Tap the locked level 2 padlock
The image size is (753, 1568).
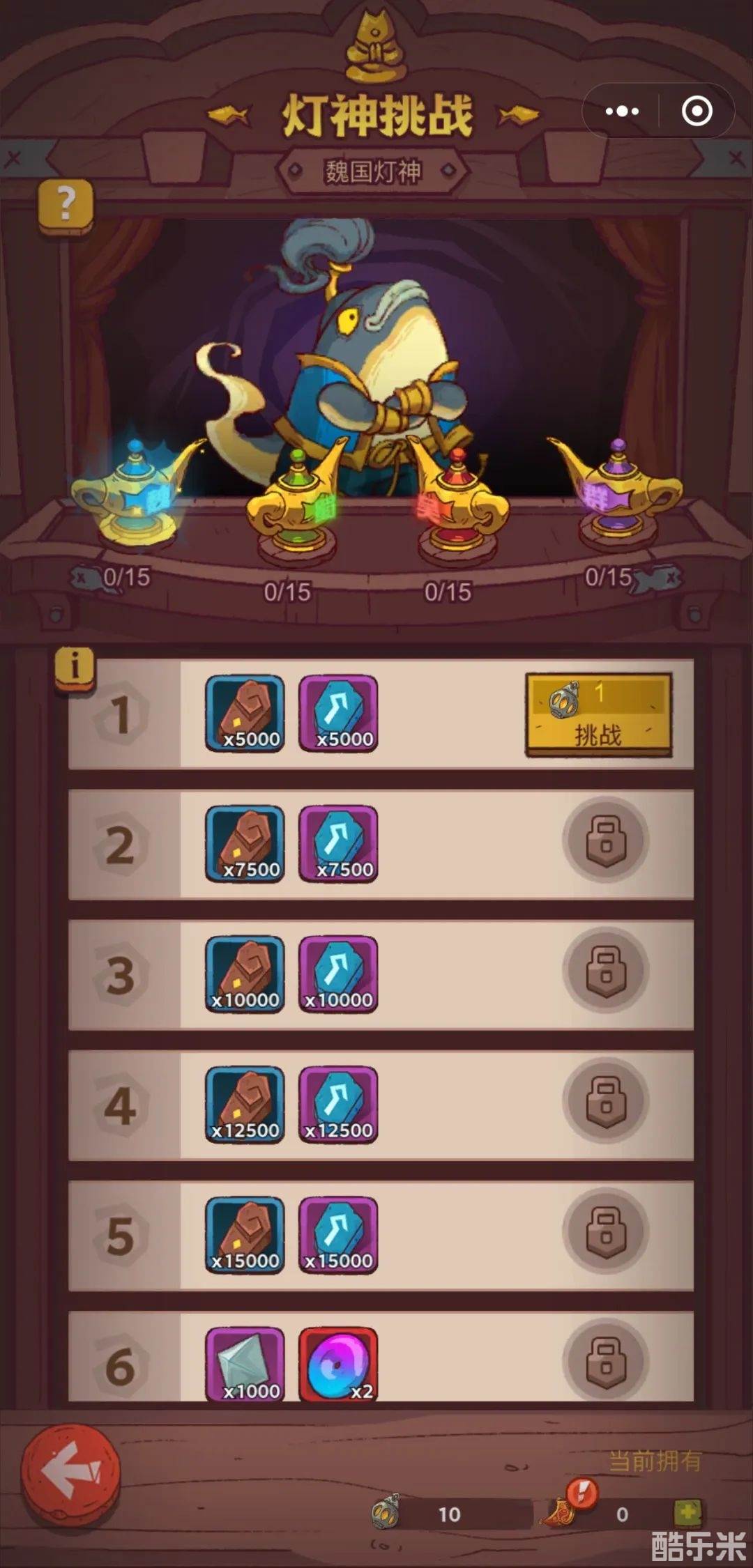pyautogui.click(x=605, y=840)
